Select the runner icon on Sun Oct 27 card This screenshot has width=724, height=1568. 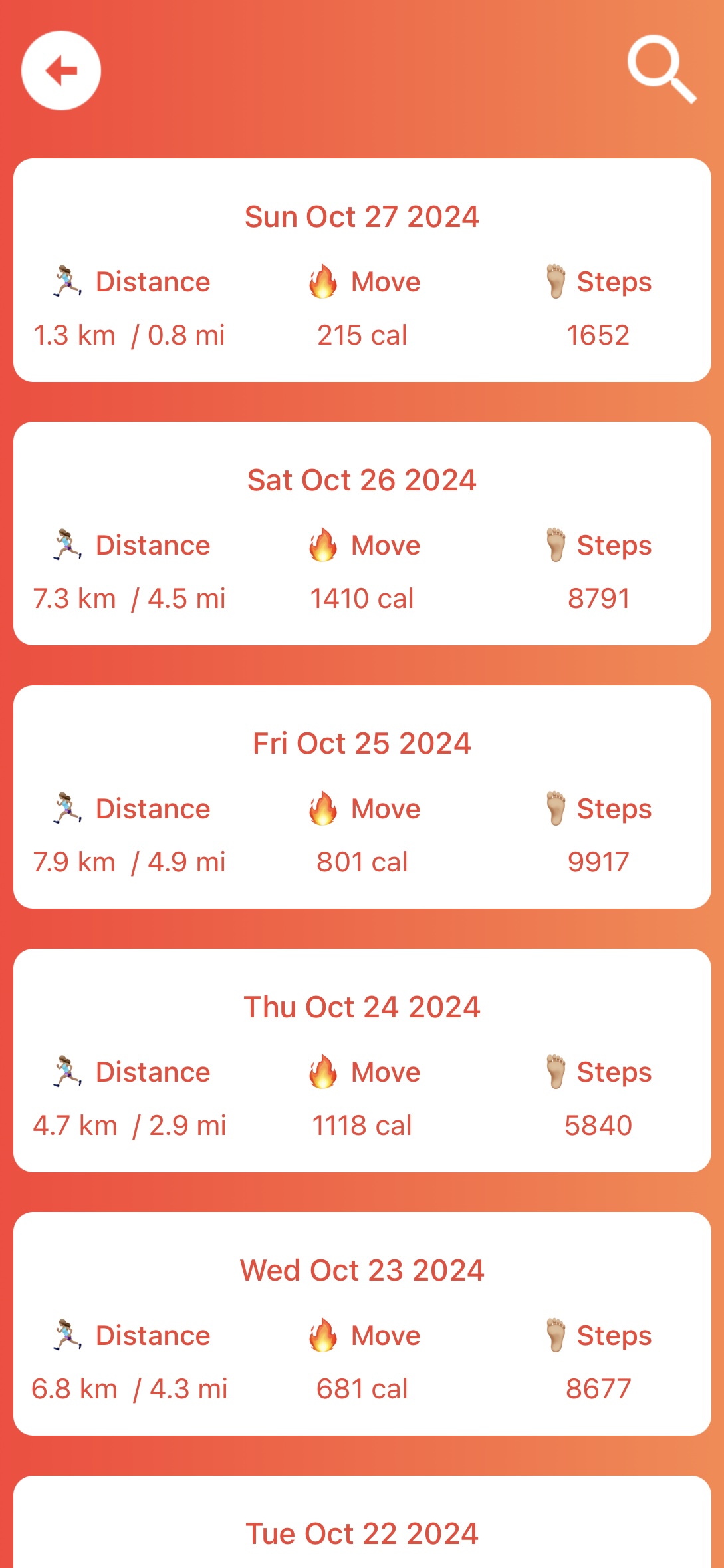pyautogui.click(x=66, y=281)
